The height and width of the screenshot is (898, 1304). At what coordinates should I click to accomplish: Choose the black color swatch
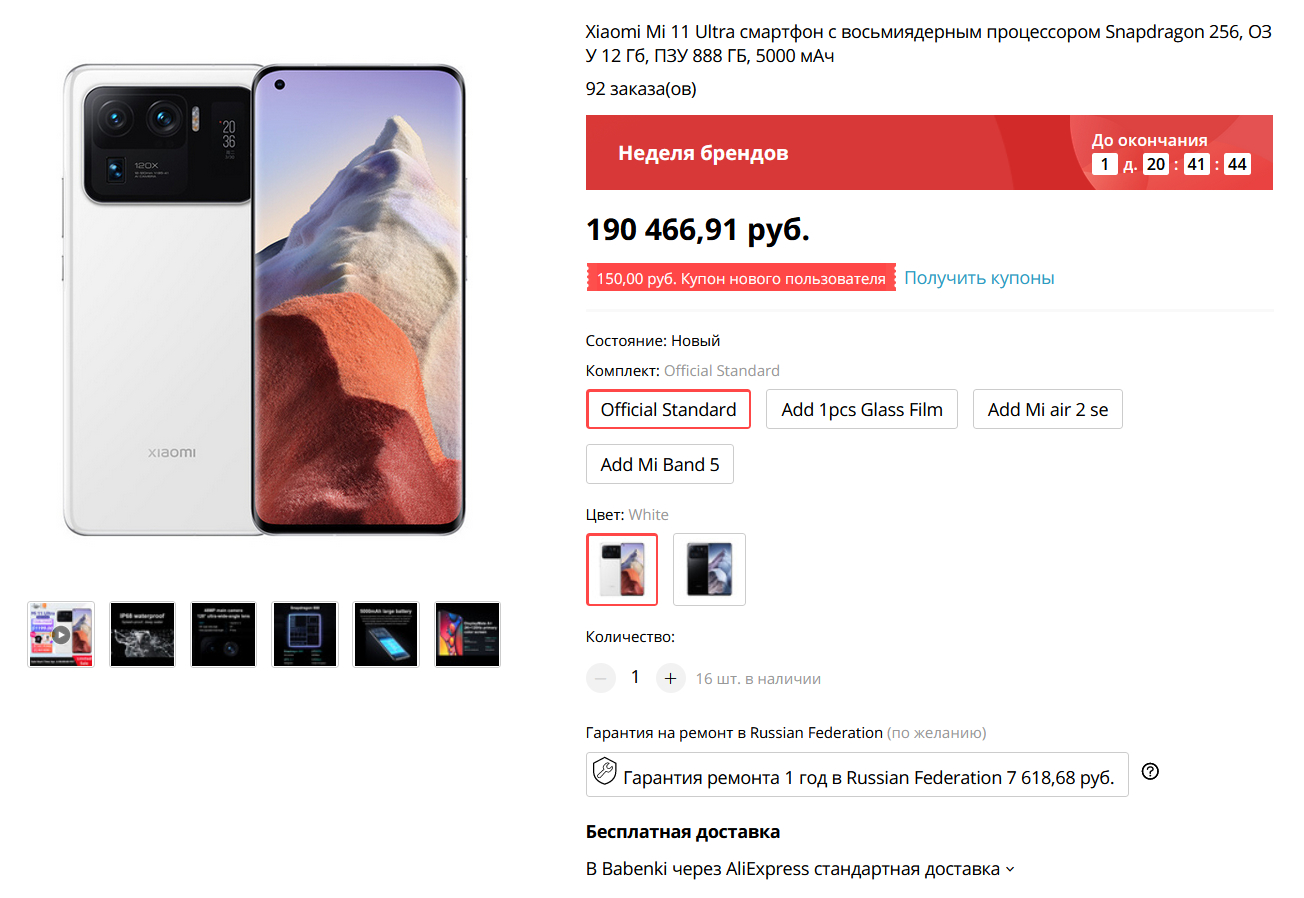(x=709, y=569)
